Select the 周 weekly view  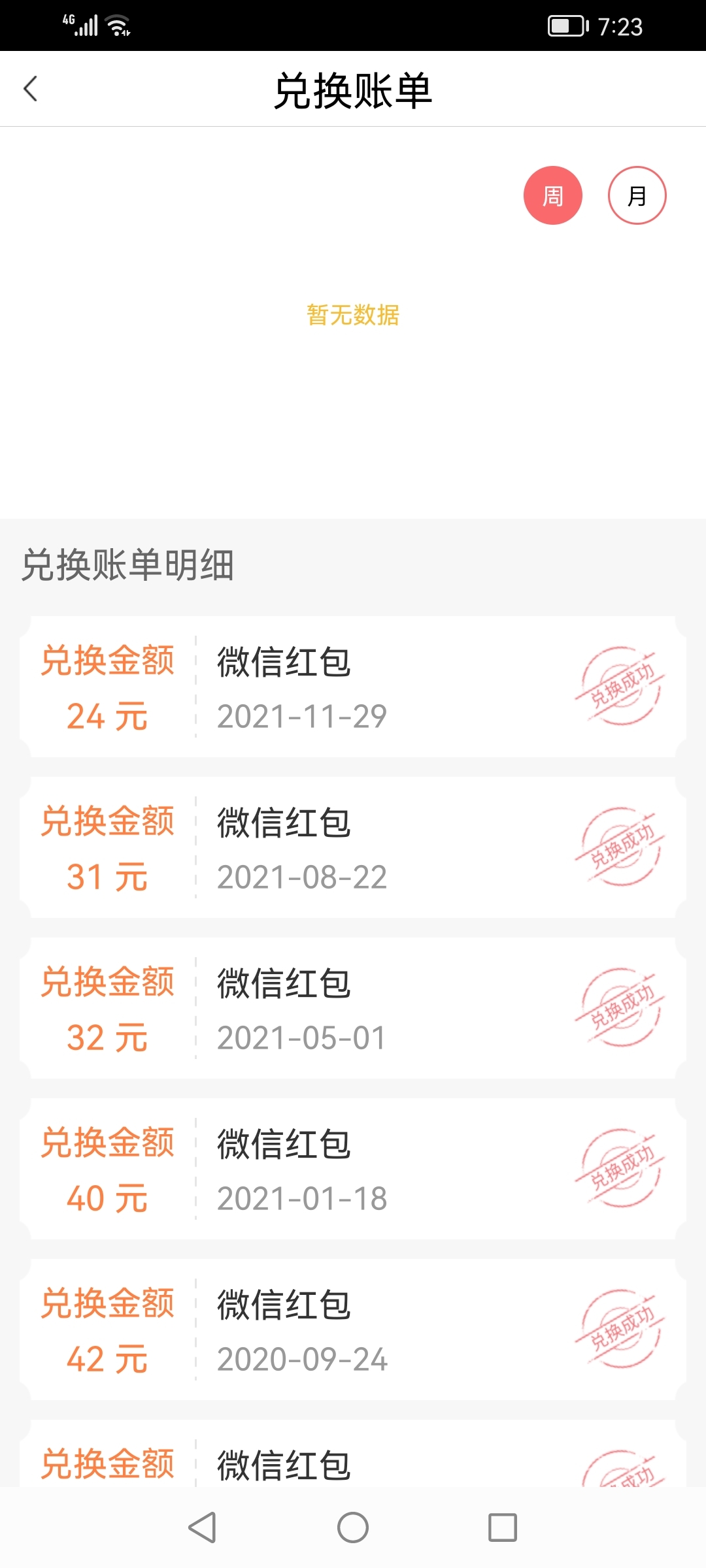click(553, 195)
